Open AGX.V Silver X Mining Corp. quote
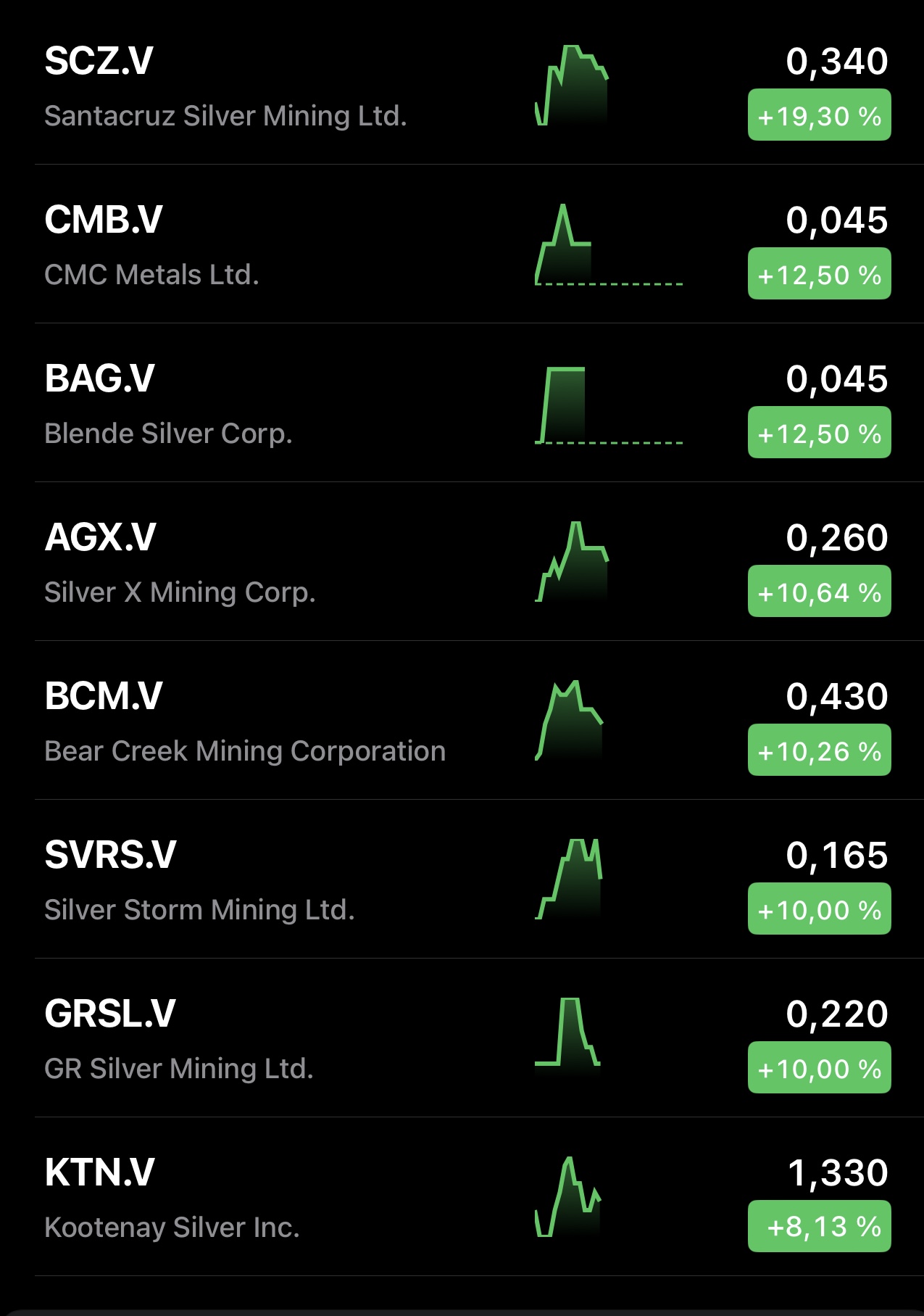The height and width of the screenshot is (1316, 924). pyautogui.click(x=180, y=563)
